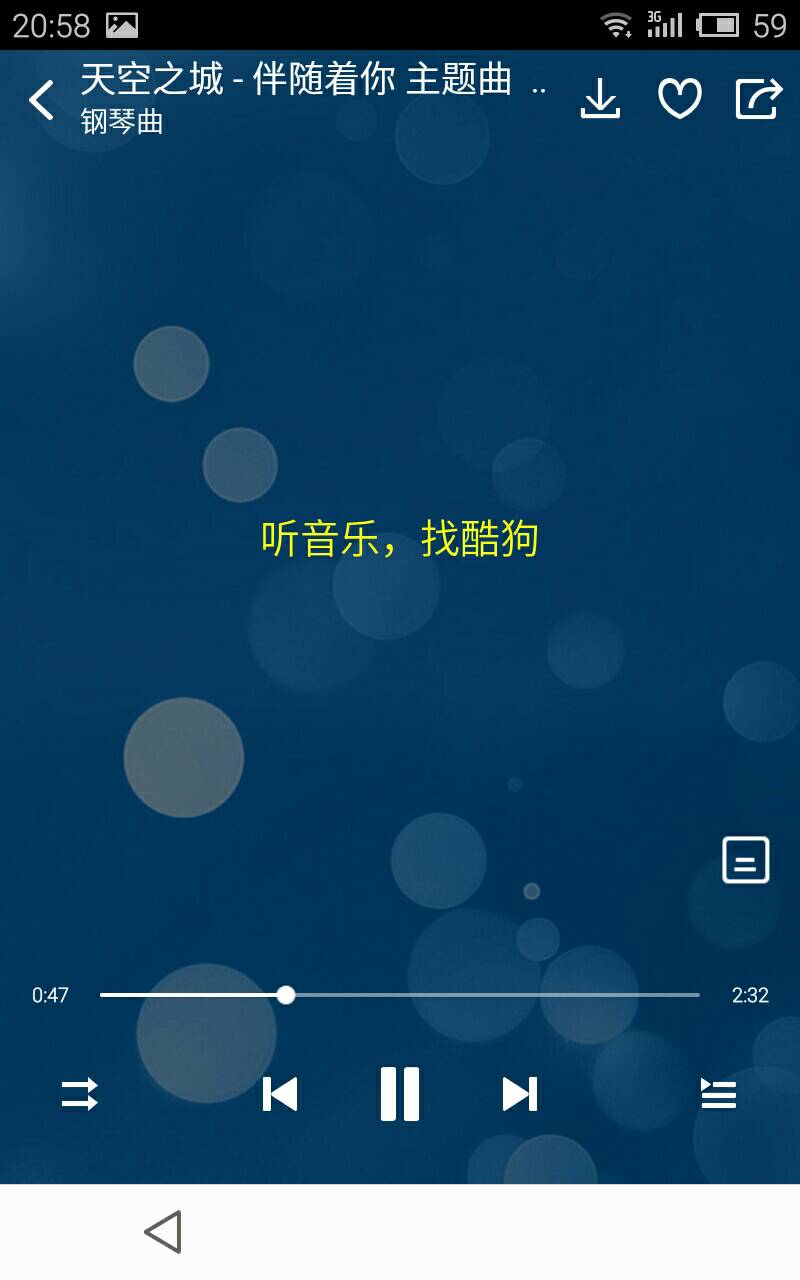Skip to the previous track
Image resolution: width=800 pixels, height=1280 pixels.
point(280,1094)
